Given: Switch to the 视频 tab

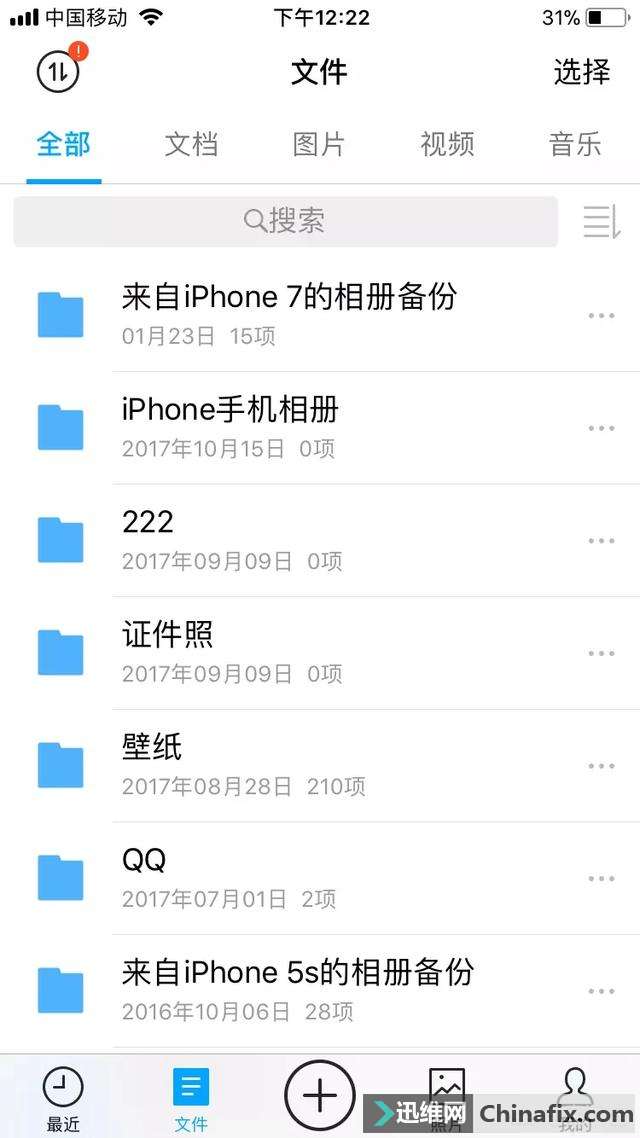Looking at the screenshot, I should [x=447, y=145].
